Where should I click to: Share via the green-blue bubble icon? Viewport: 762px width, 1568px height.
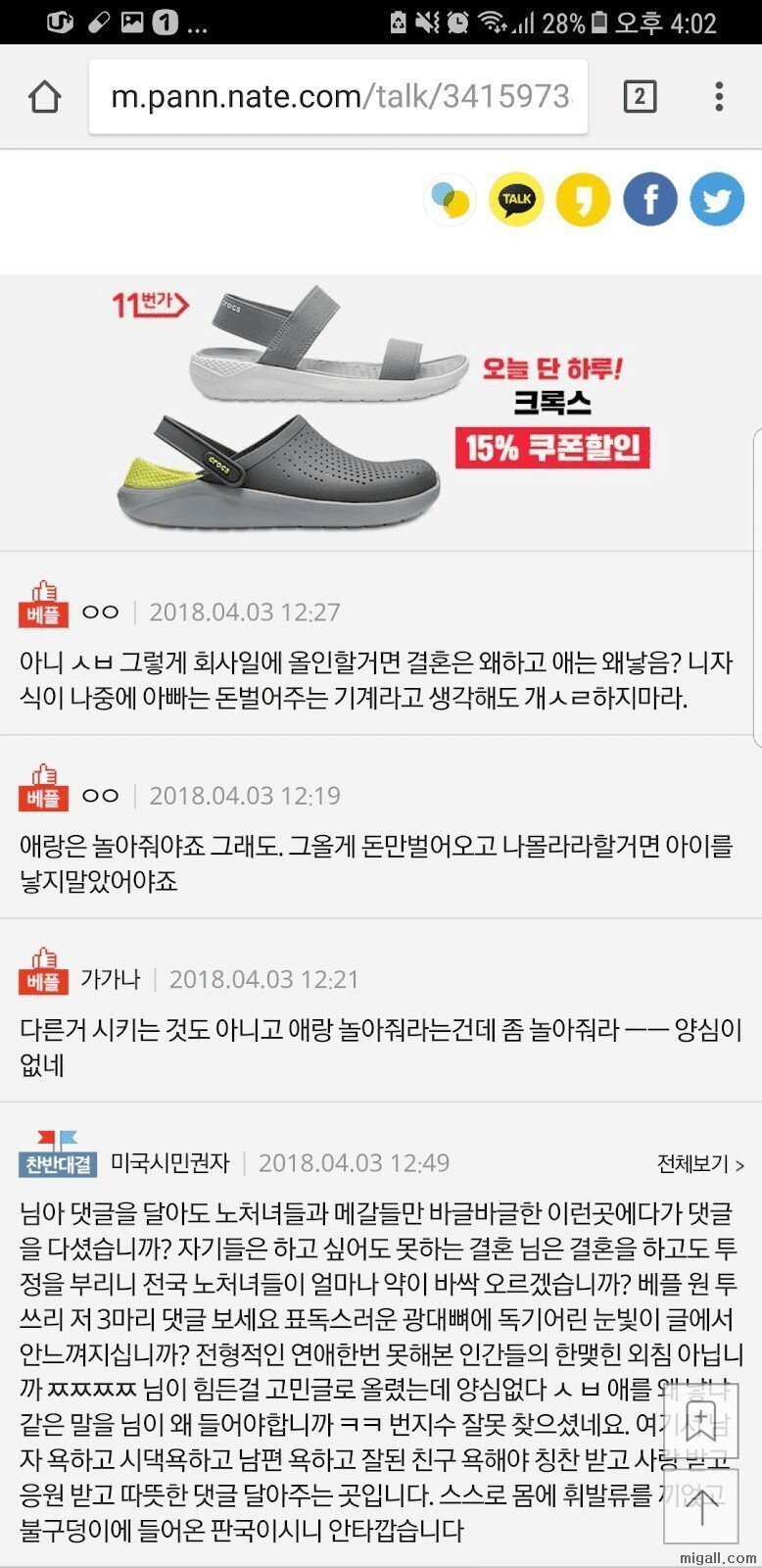(x=450, y=199)
